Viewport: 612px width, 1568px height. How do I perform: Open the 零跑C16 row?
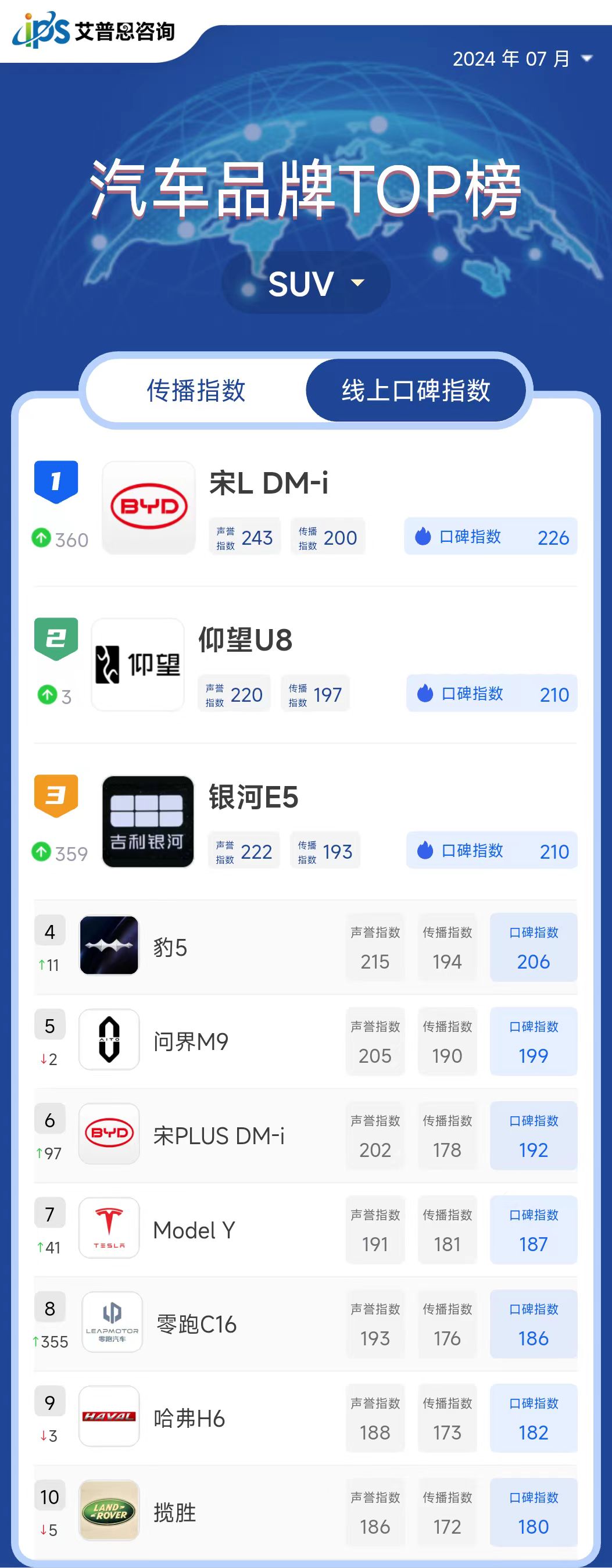[196, 1324]
